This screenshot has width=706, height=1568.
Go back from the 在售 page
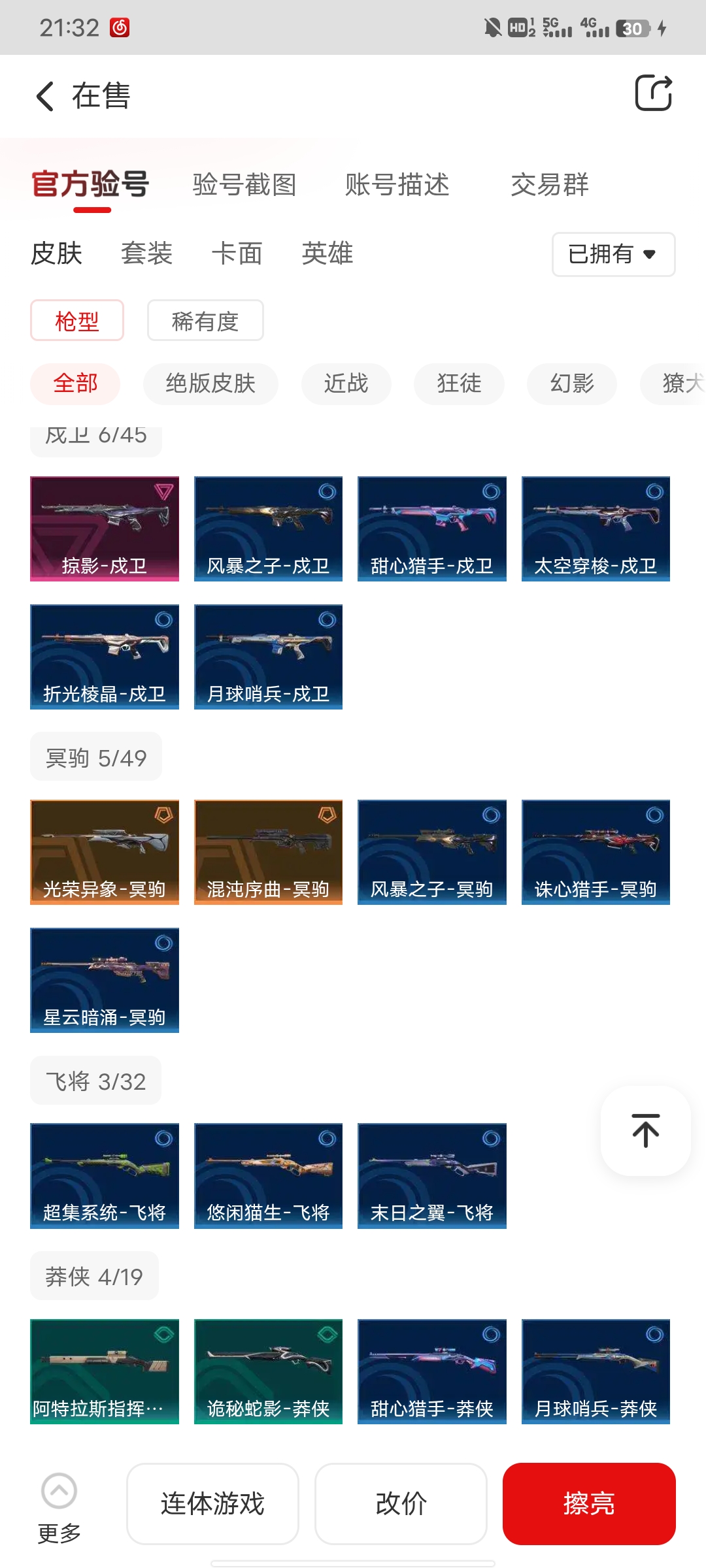click(44, 96)
